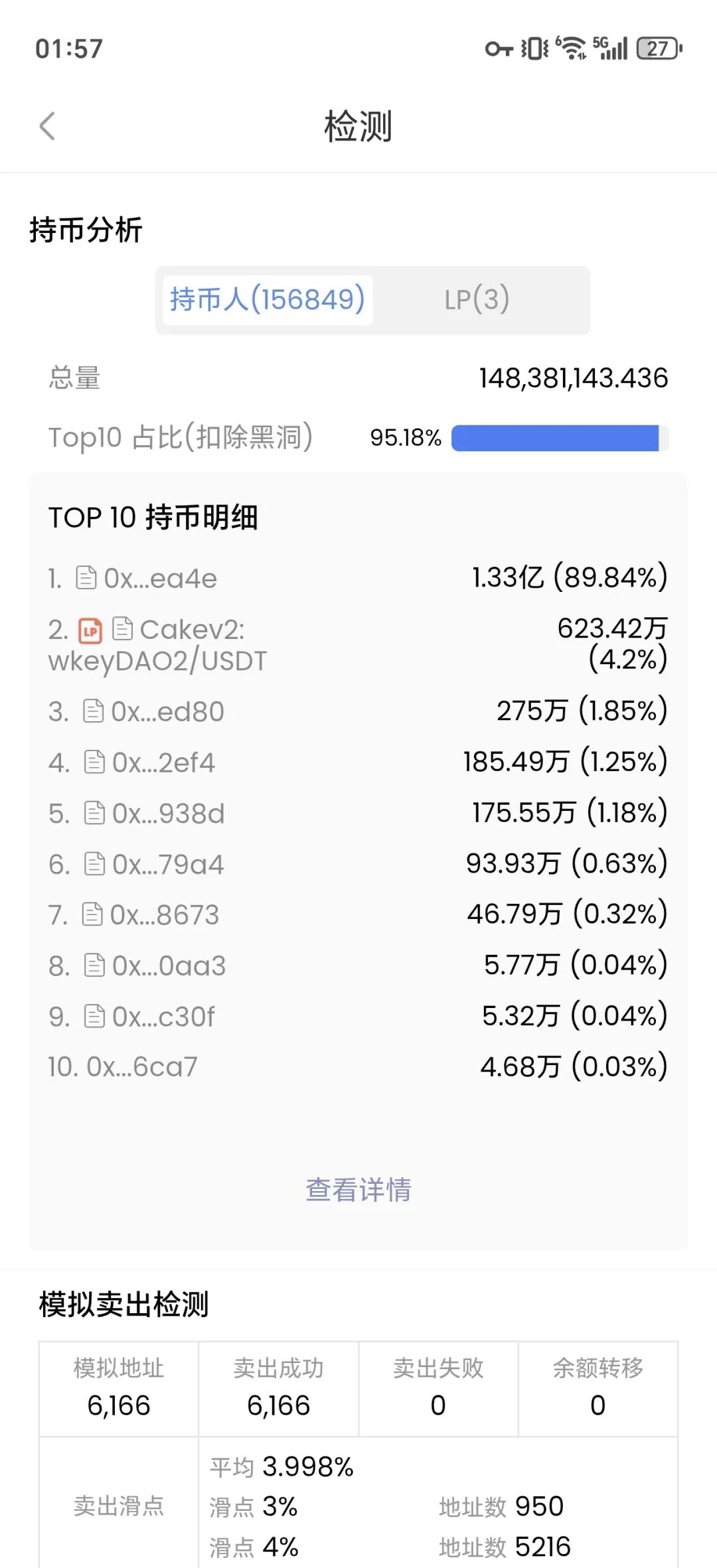Open holder address 0x...ea4e
Viewport: 717px width, 1568px height.
160,579
